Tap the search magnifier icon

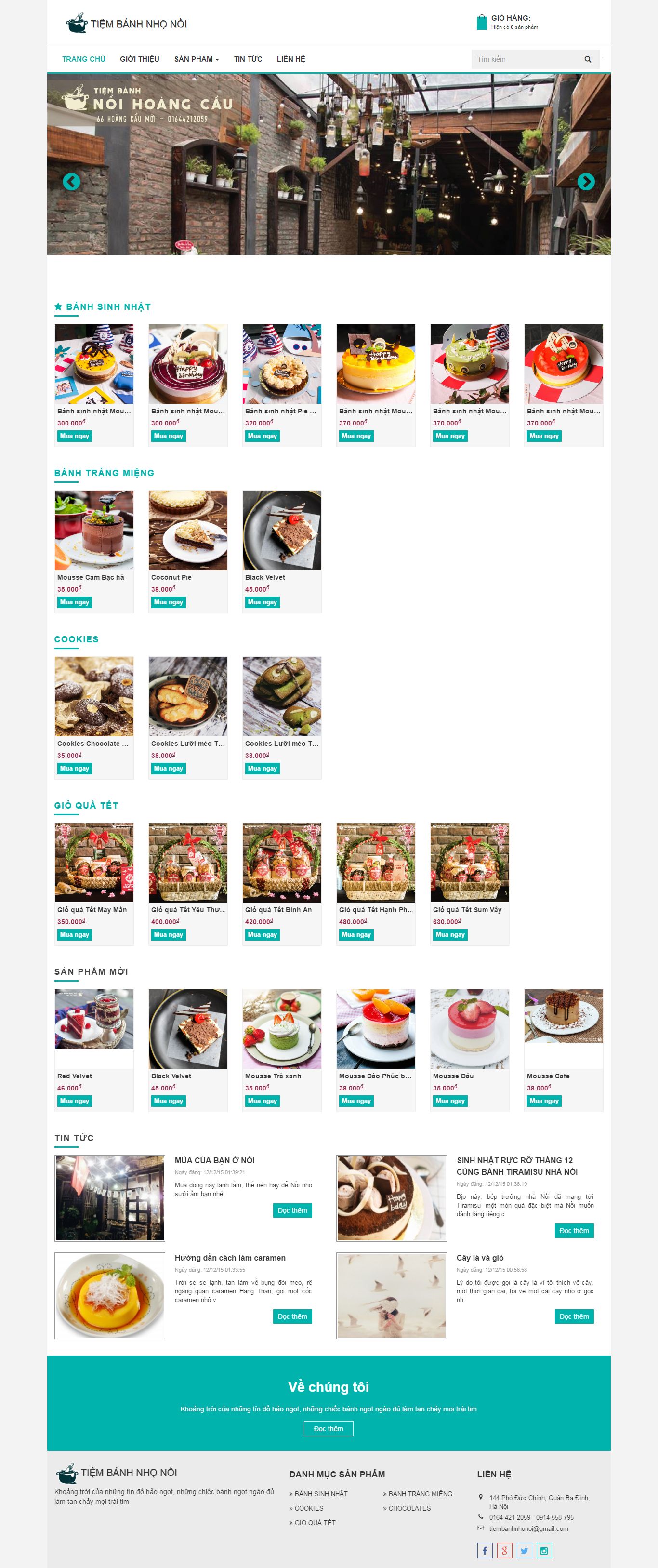pyautogui.click(x=587, y=59)
